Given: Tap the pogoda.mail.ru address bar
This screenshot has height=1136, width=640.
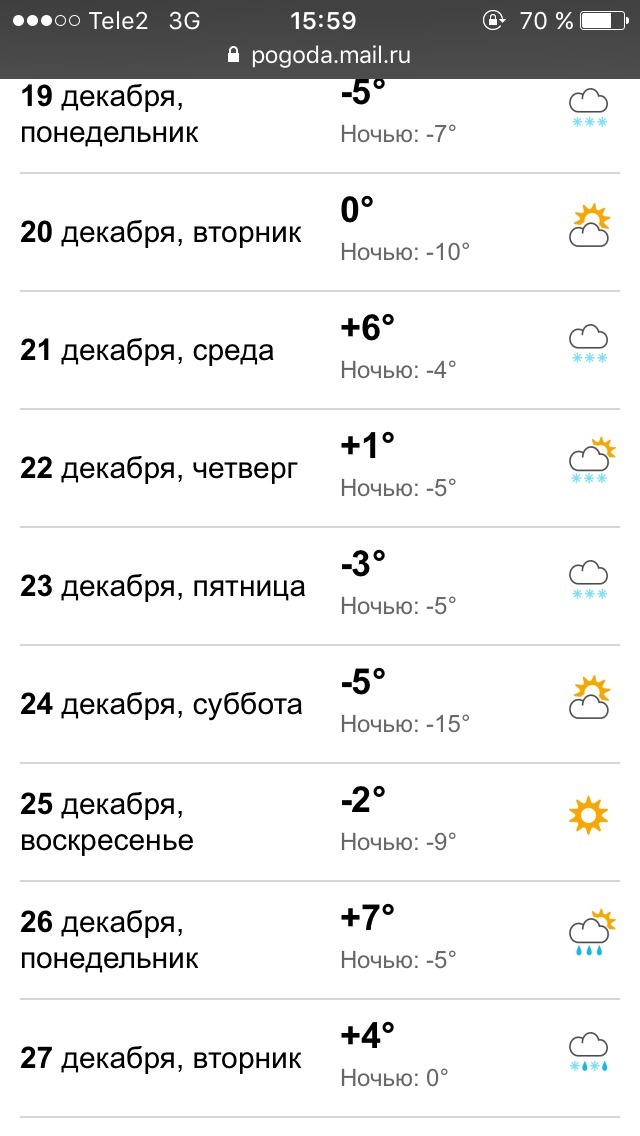Looking at the screenshot, I should click(320, 55).
